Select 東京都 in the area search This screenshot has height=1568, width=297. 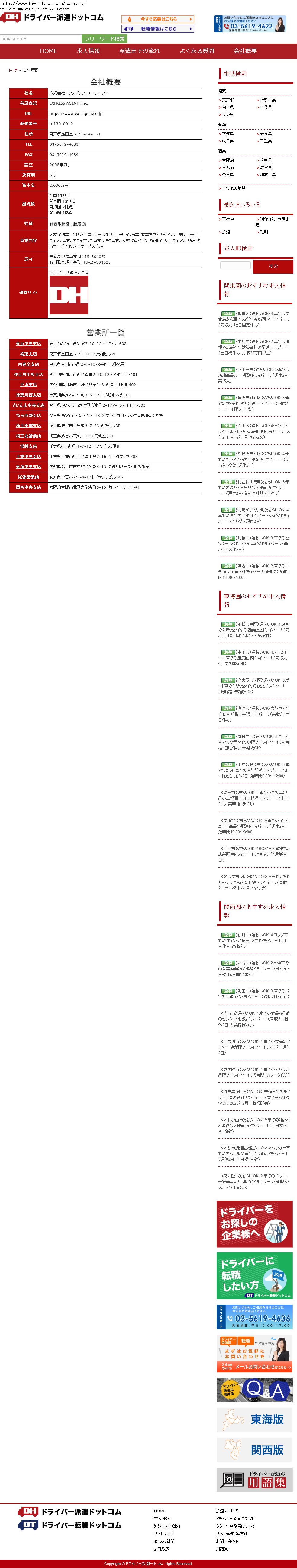point(228,100)
